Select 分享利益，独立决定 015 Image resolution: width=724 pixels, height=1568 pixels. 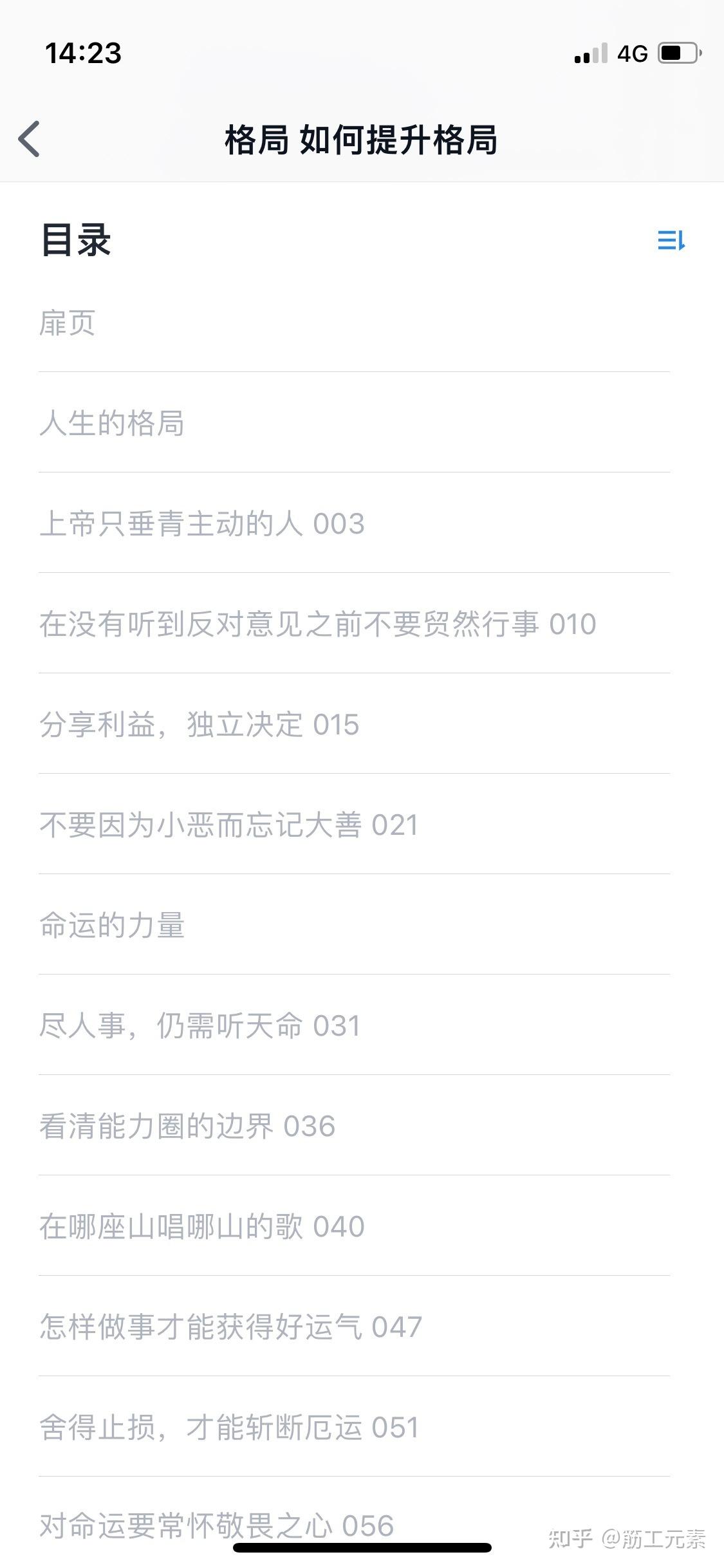200,724
